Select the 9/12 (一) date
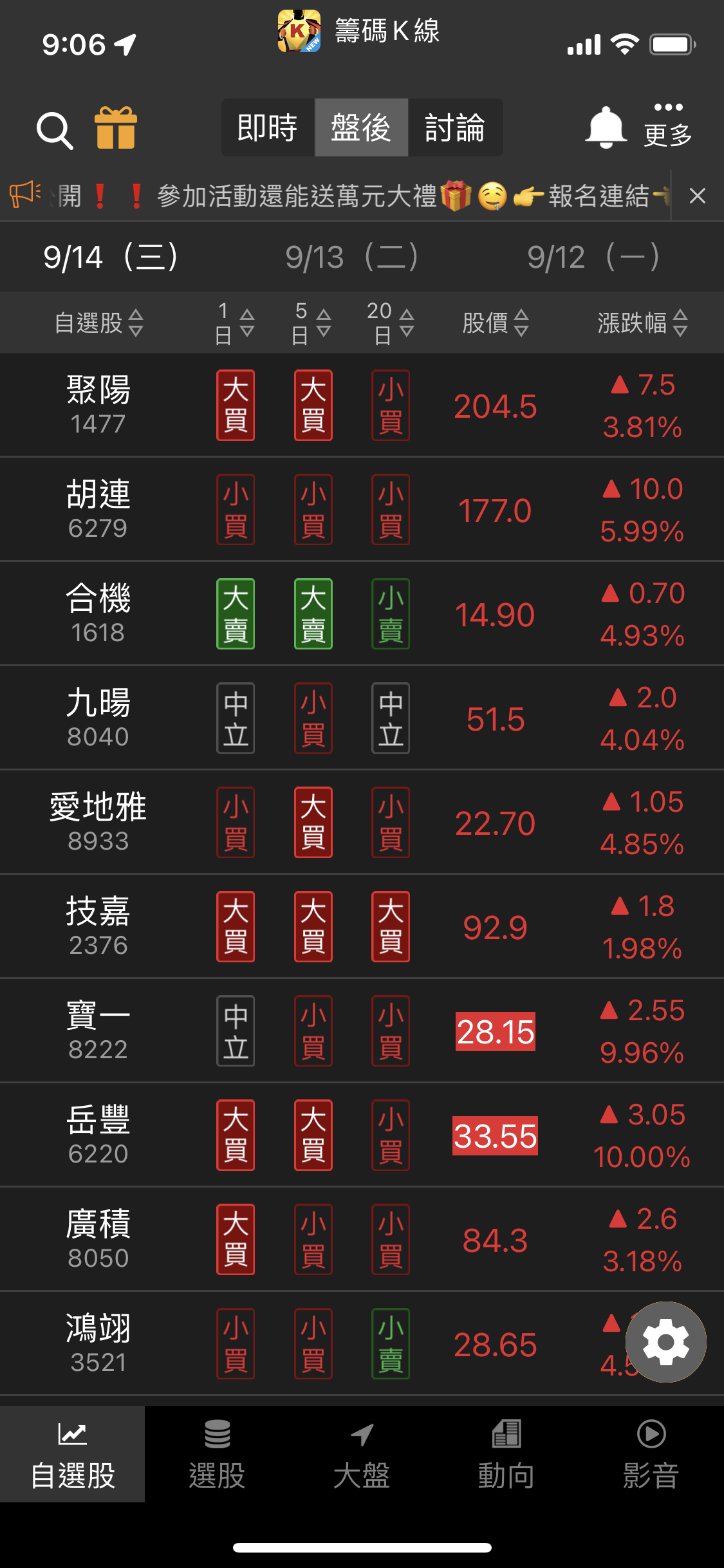 (x=593, y=257)
